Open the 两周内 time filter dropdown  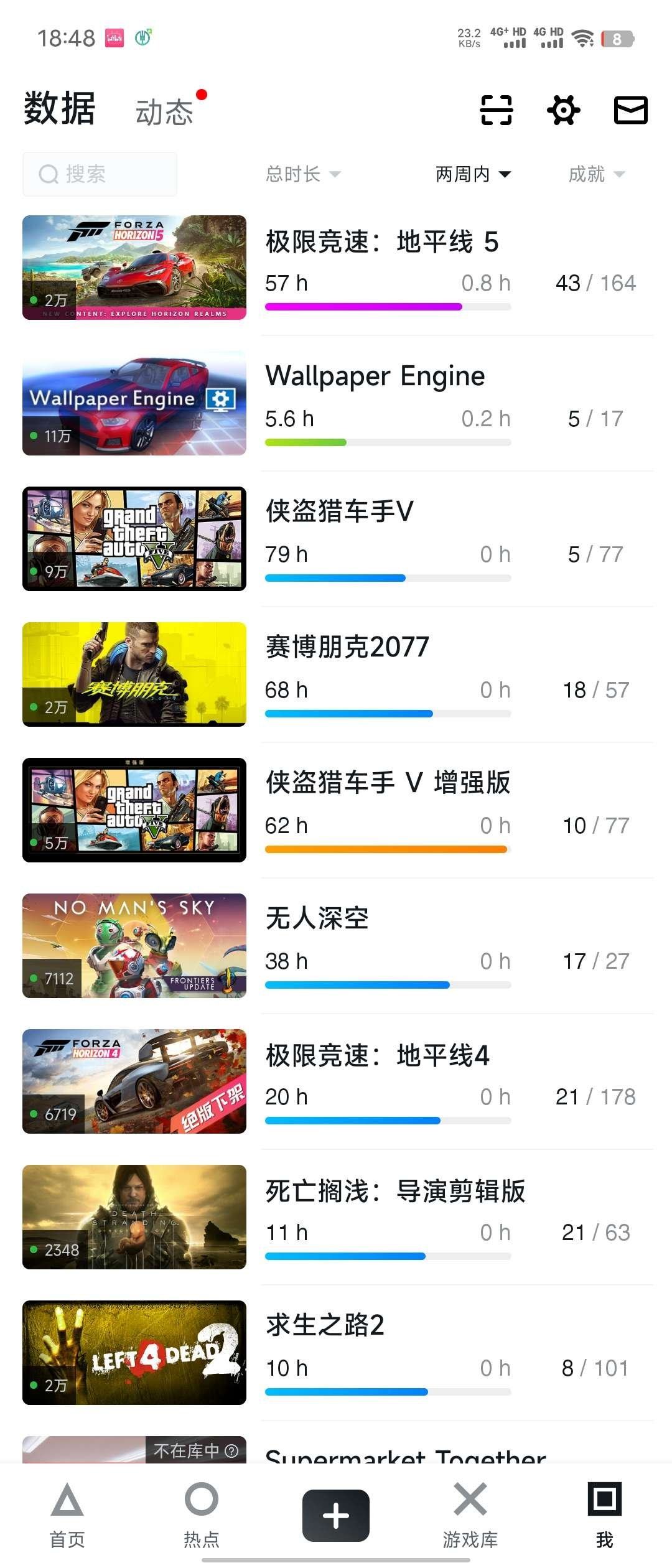pyautogui.click(x=473, y=175)
